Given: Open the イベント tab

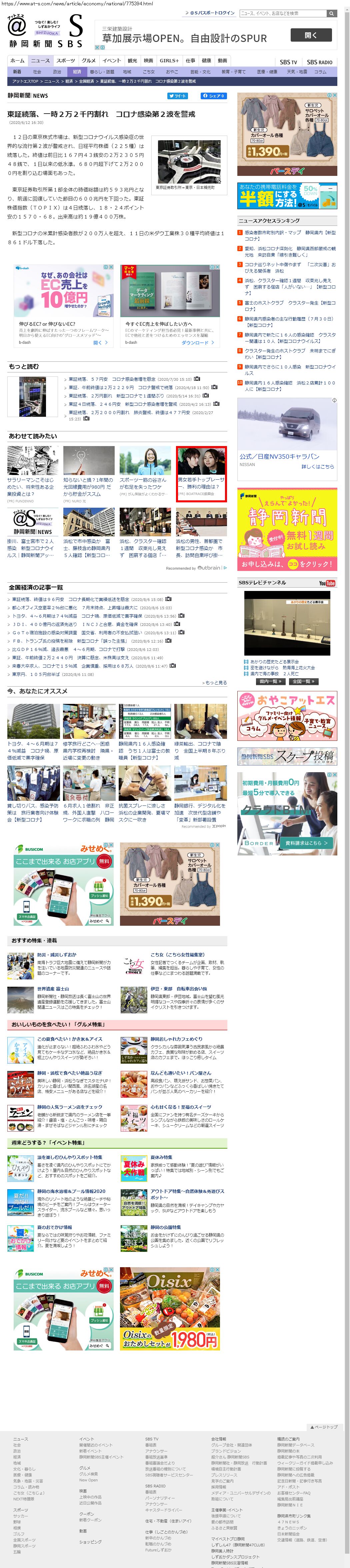Looking at the screenshot, I should 111,61.
